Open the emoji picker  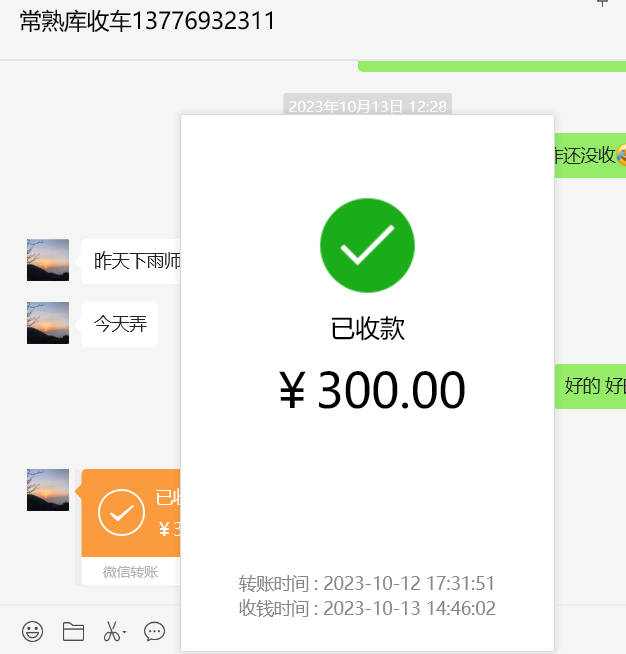(33, 631)
